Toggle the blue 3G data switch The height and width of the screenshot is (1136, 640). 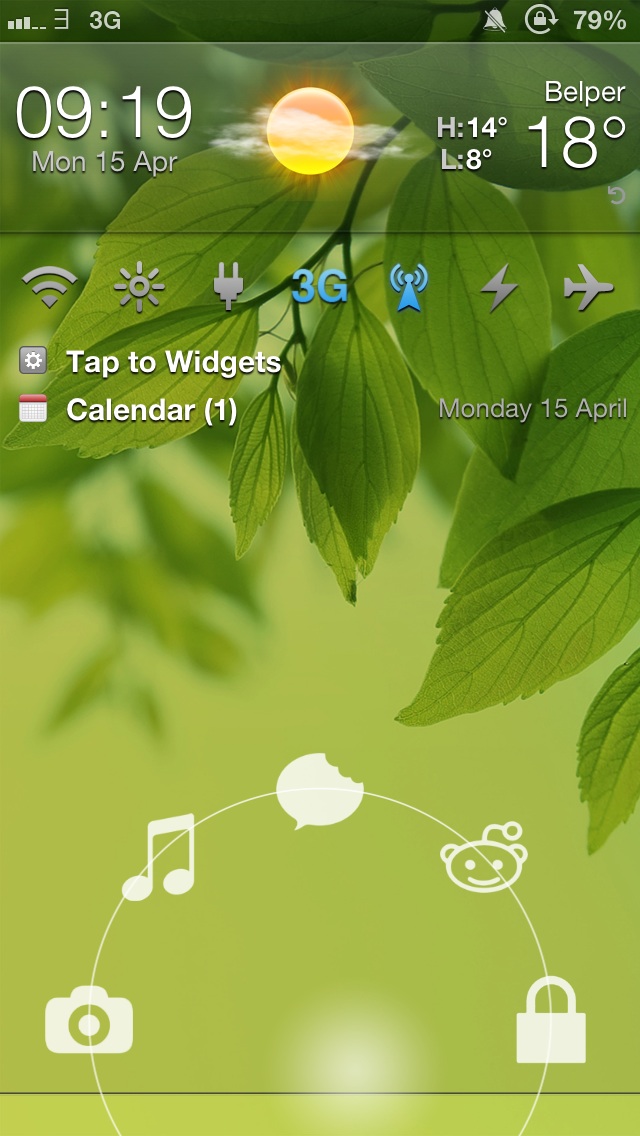320,288
